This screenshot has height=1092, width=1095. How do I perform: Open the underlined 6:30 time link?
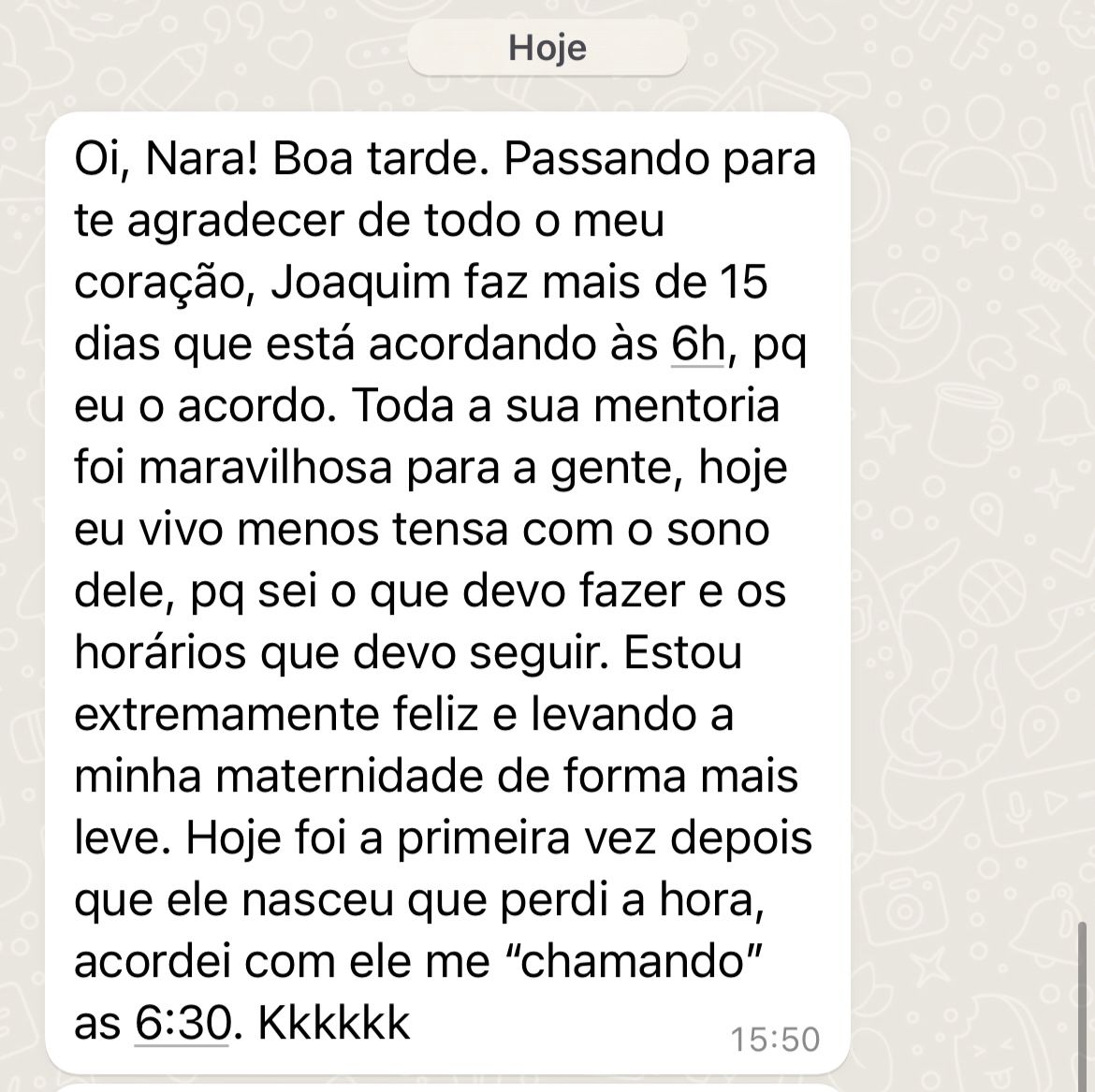point(182,1023)
